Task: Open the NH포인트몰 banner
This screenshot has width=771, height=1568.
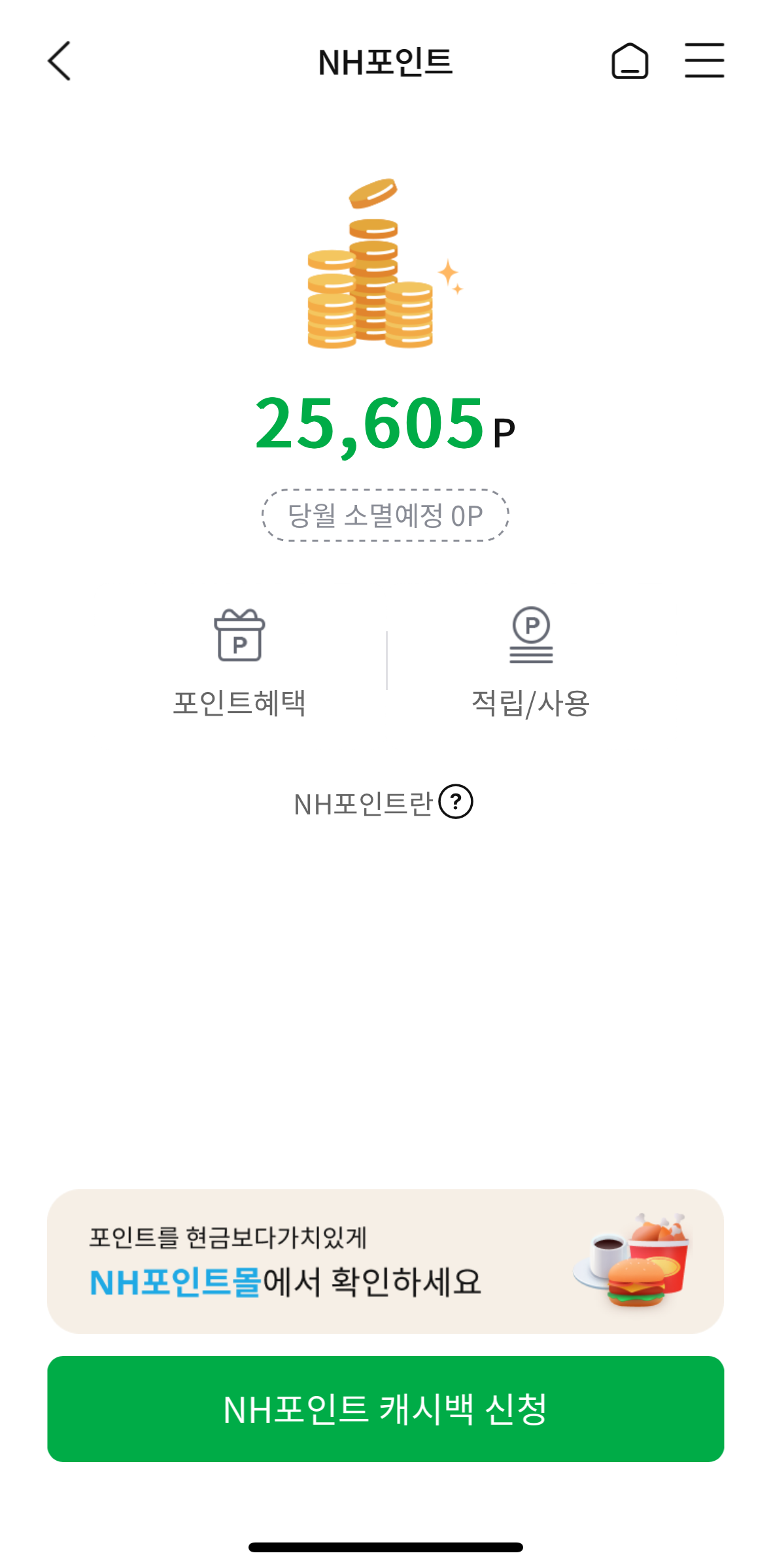Action: [385, 1261]
